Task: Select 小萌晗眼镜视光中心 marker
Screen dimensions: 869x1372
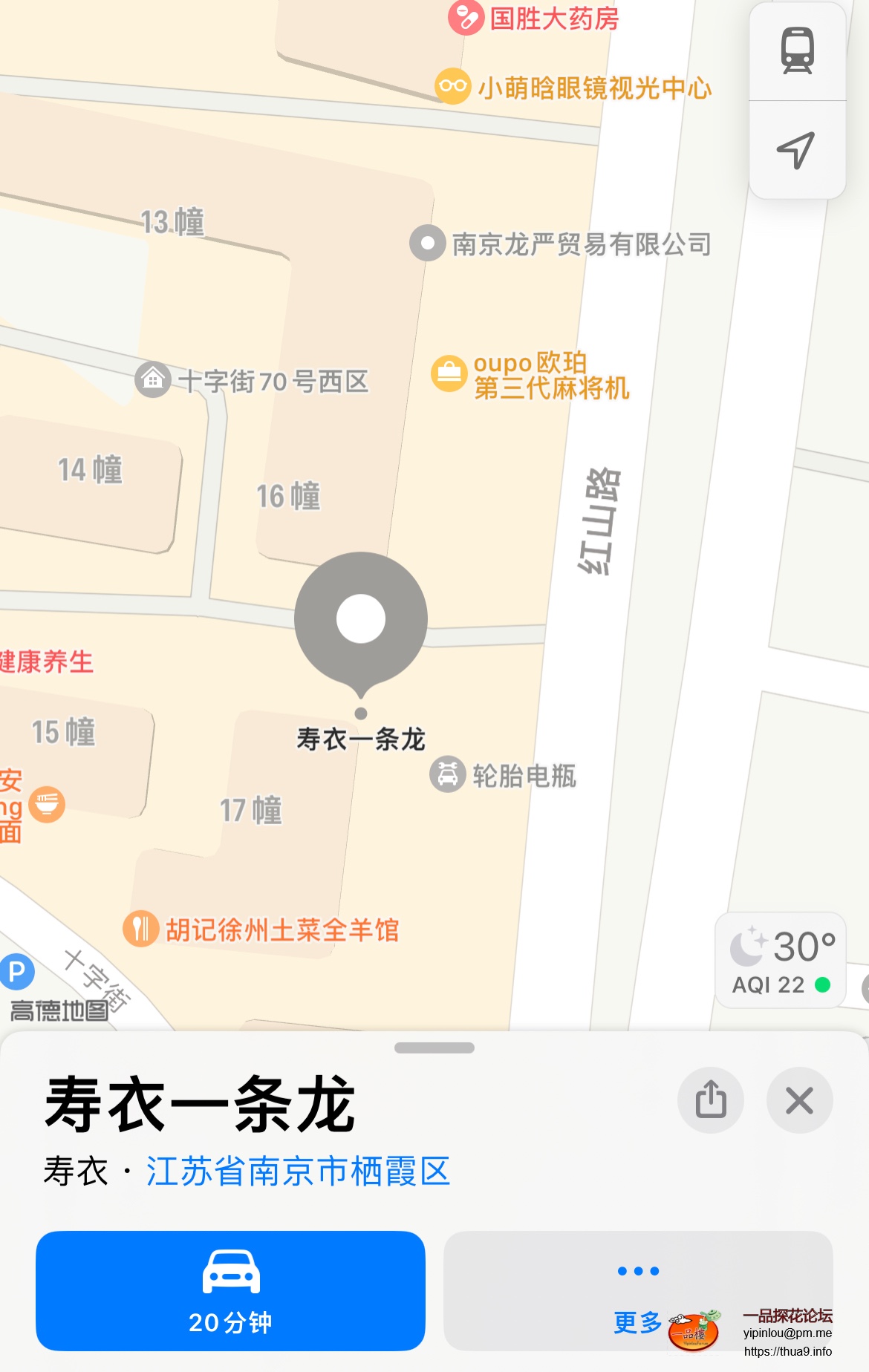Action: tap(452, 86)
